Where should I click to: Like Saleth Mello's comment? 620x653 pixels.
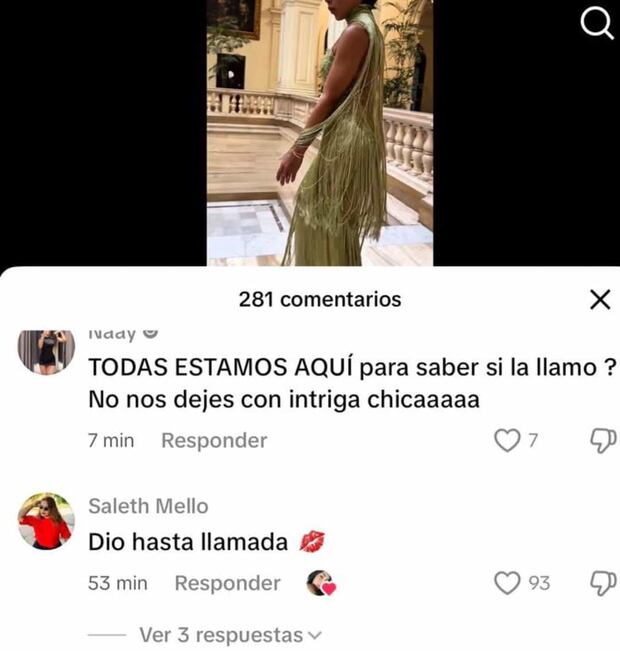point(509,583)
